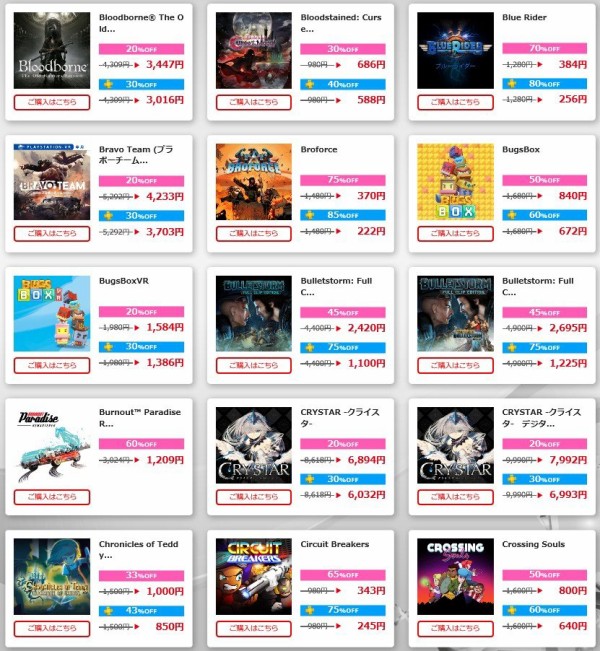Open purchase link for Bloodstained: Curse

click(253, 102)
